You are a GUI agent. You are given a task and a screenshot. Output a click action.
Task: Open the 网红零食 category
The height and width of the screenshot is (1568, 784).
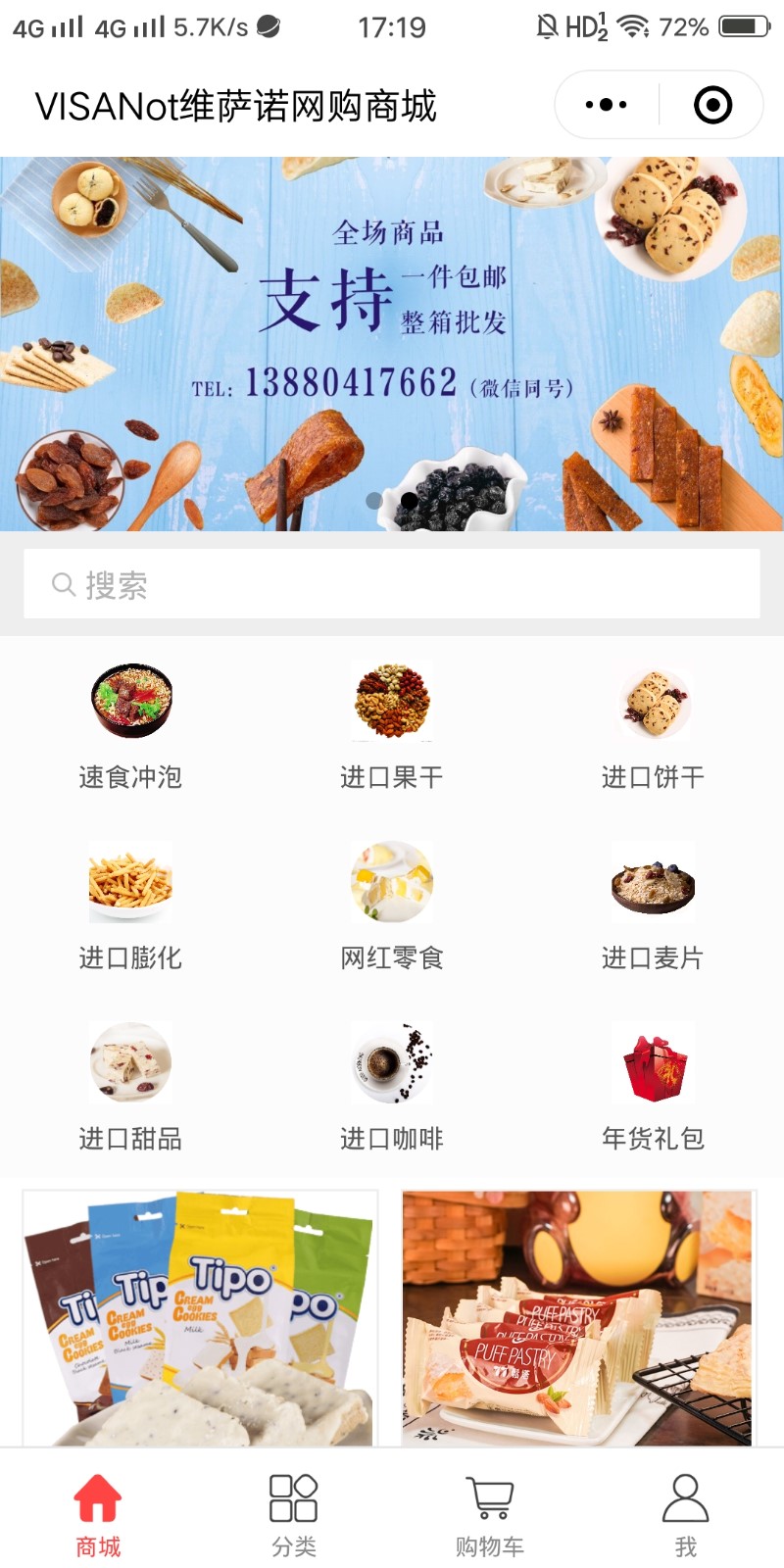[392, 906]
